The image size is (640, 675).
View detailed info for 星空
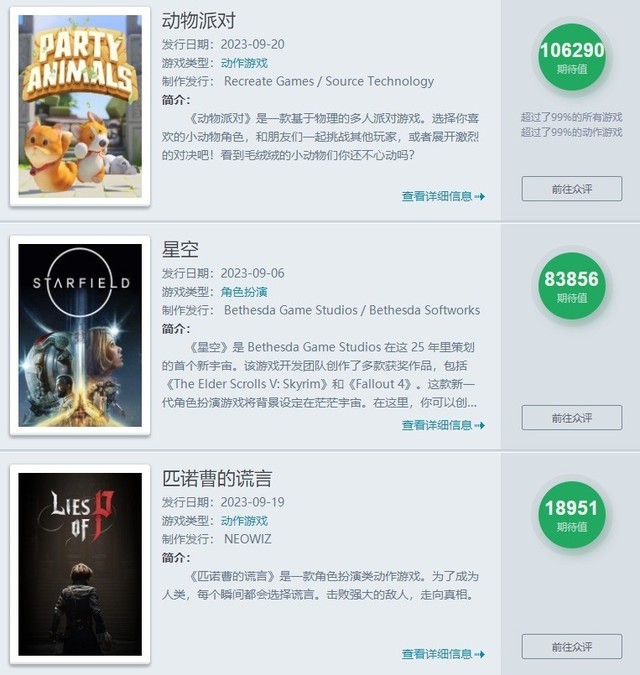pyautogui.click(x=443, y=426)
